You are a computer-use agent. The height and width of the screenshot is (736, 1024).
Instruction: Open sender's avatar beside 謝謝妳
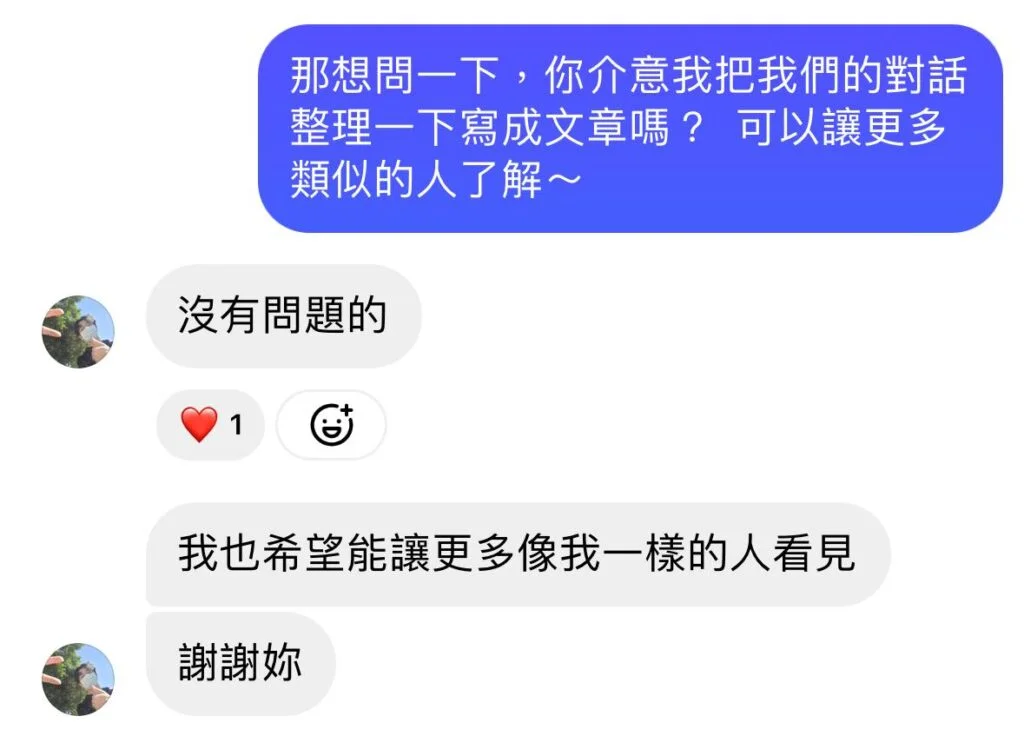(x=77, y=679)
